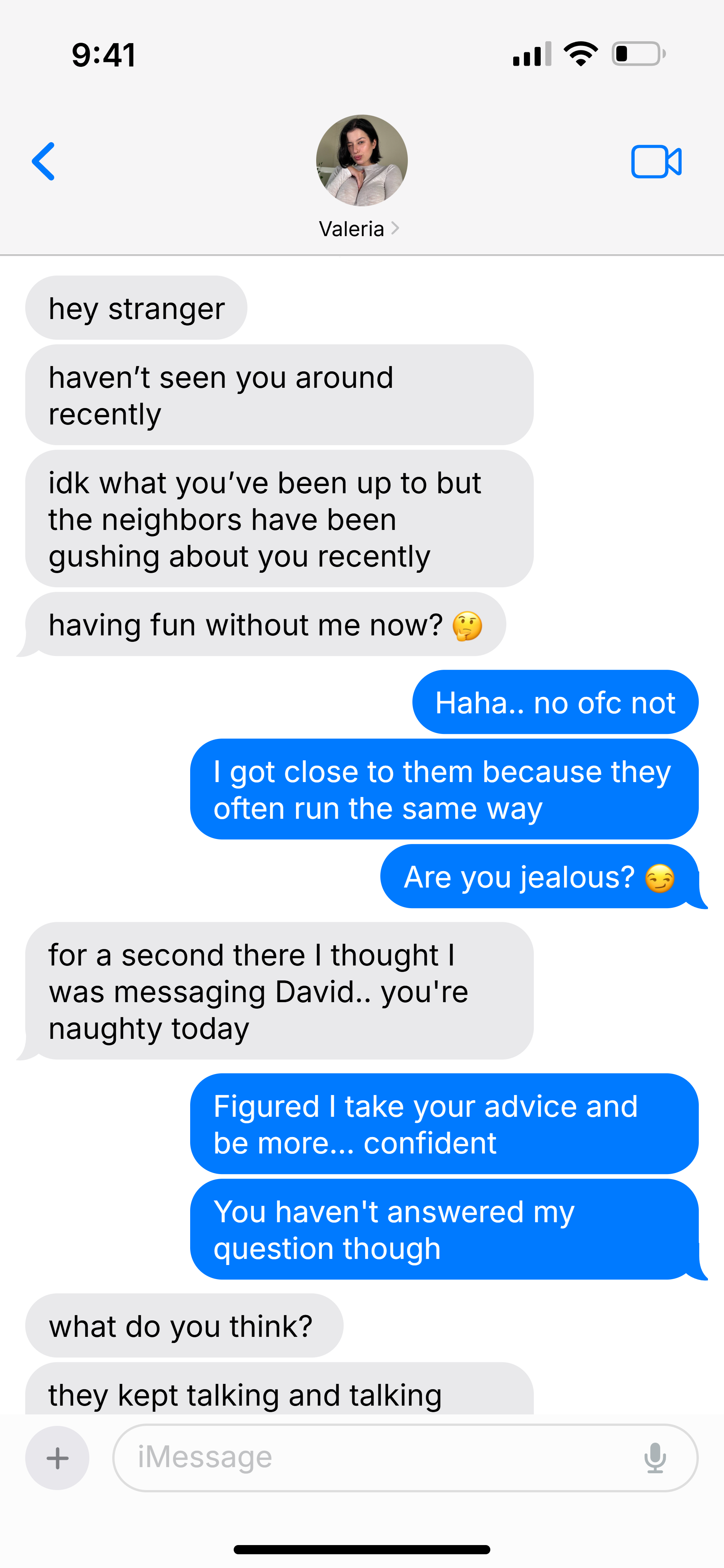Viewport: 724px width, 1568px height.
Task: Go back to the messages list
Action: coord(43,161)
